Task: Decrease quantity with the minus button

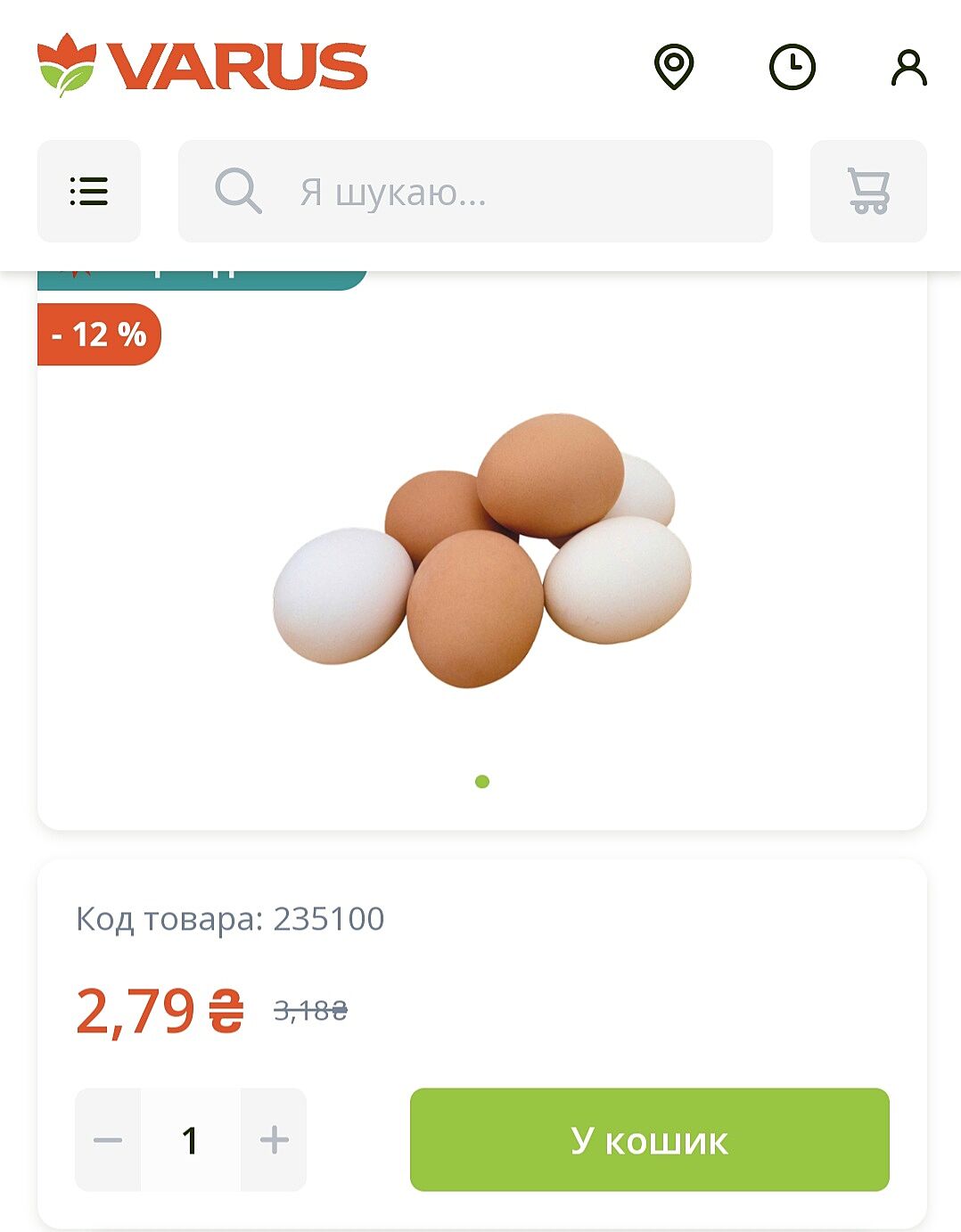Action: click(108, 1139)
